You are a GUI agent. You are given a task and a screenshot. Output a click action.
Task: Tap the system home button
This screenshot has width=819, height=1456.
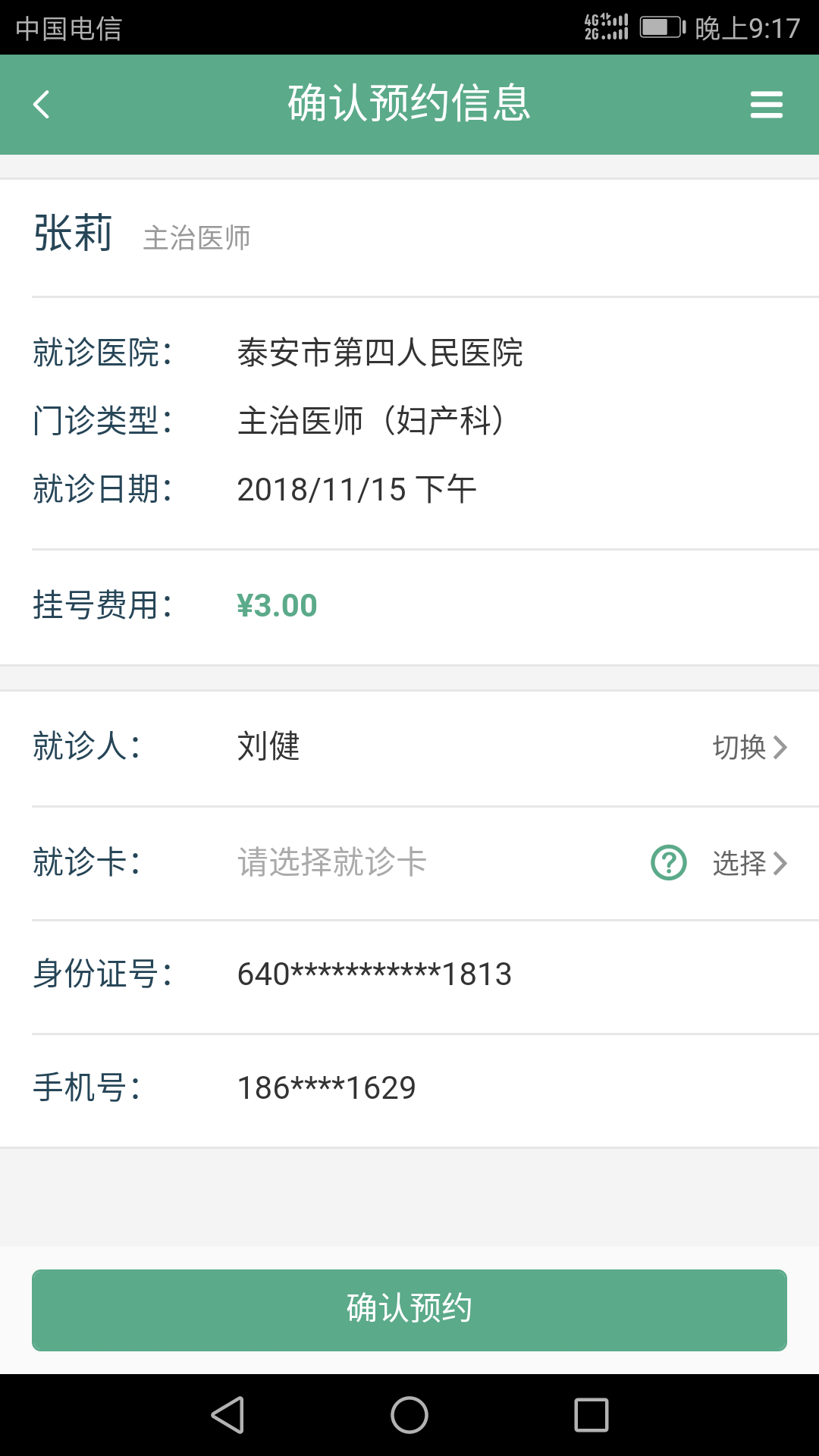(x=409, y=1415)
